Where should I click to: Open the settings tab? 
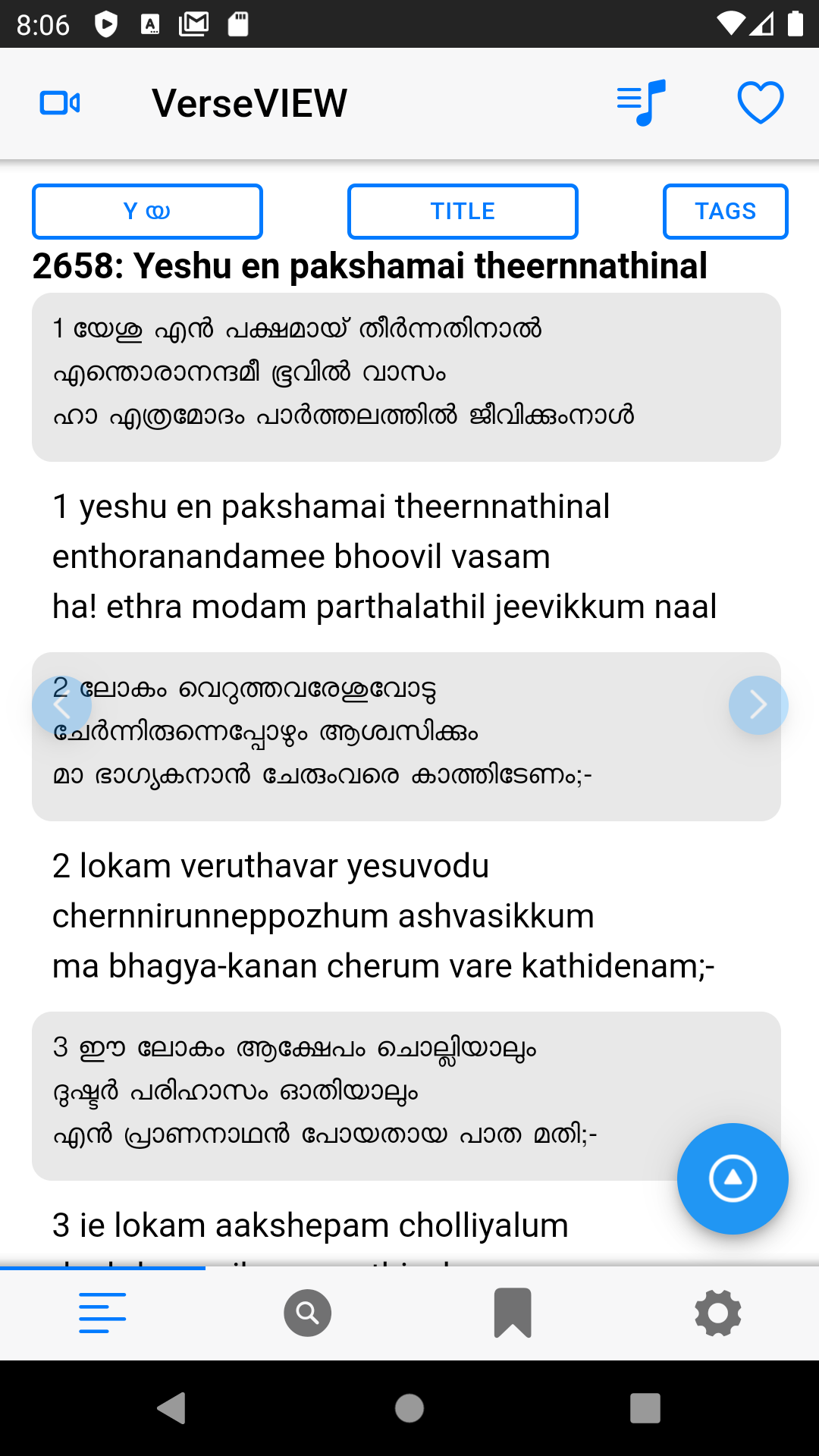click(x=717, y=1313)
